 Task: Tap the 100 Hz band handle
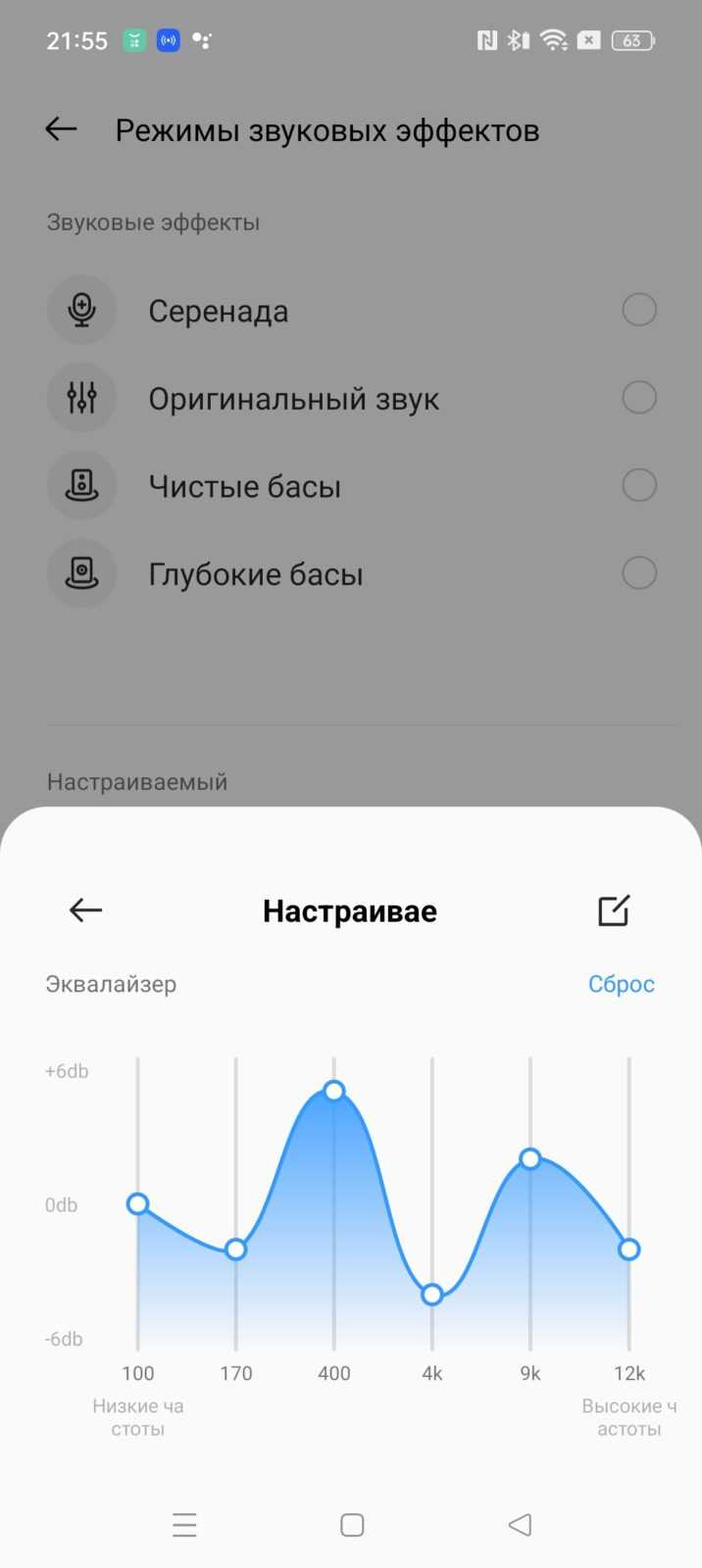click(x=138, y=1203)
